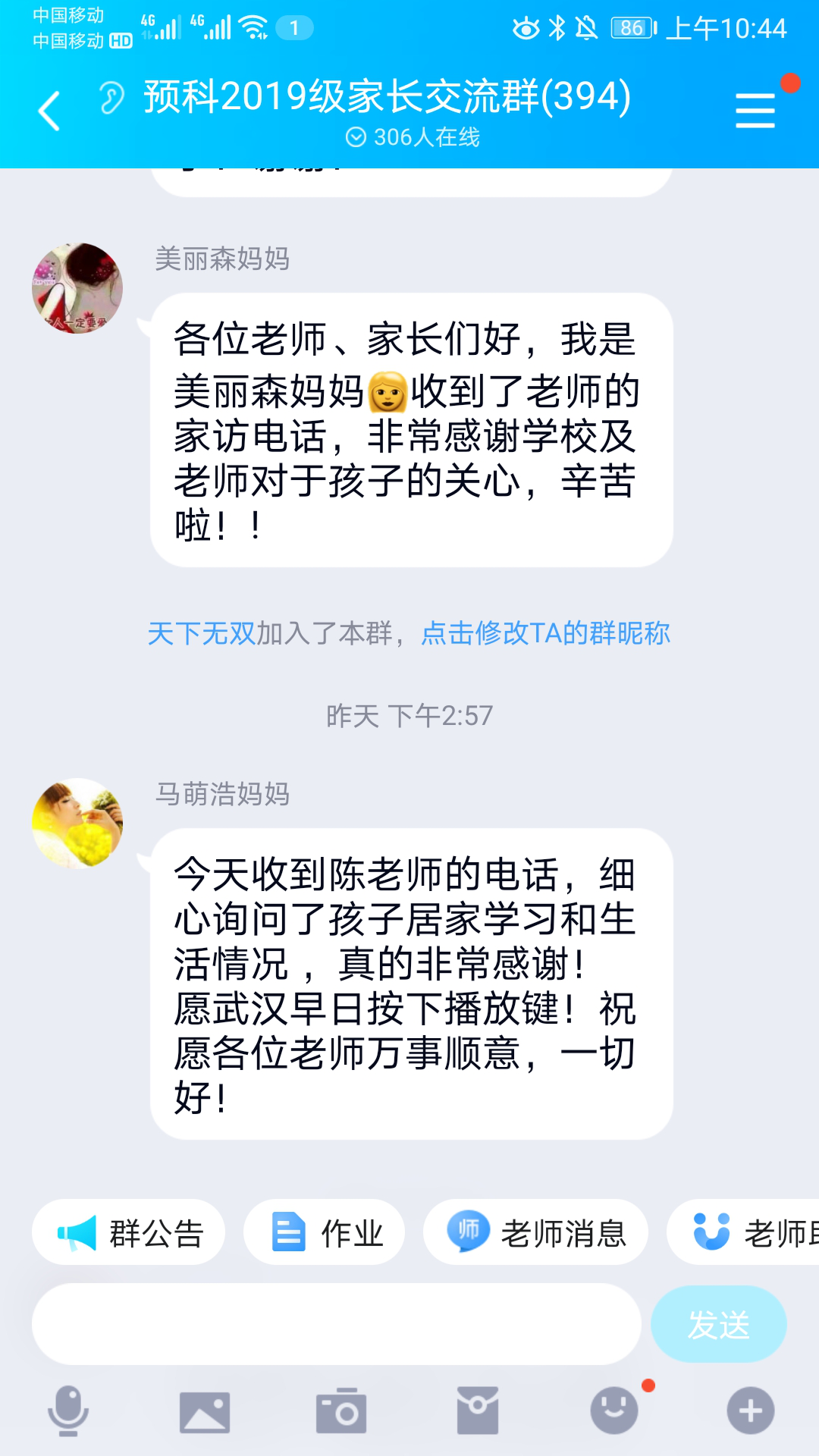This screenshot has width=819, height=1456.
Task: Open 老师消息 chip
Action: click(535, 1232)
